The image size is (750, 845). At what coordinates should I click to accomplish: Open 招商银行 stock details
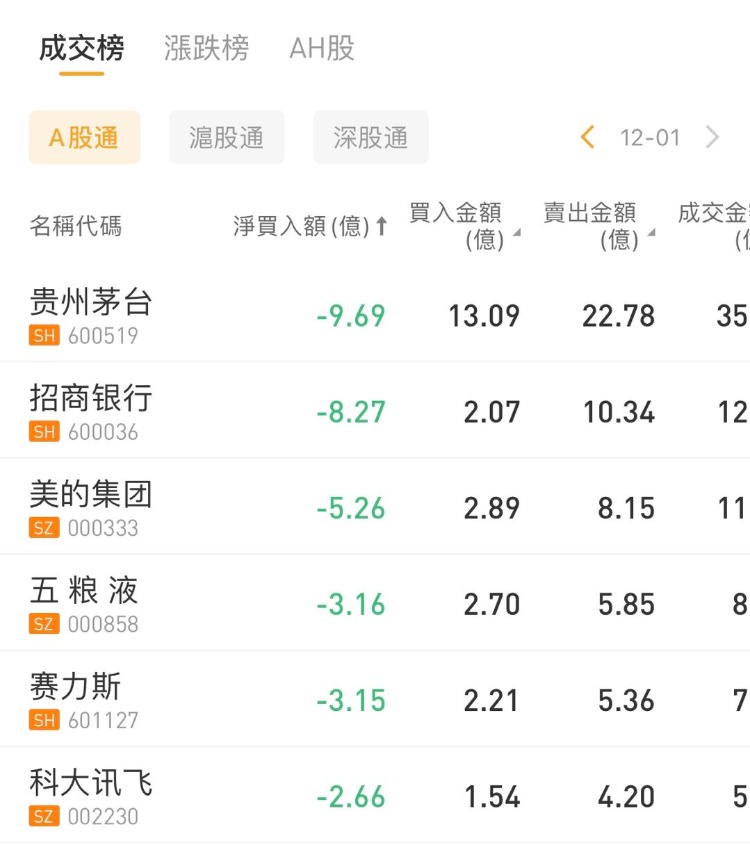pos(91,410)
